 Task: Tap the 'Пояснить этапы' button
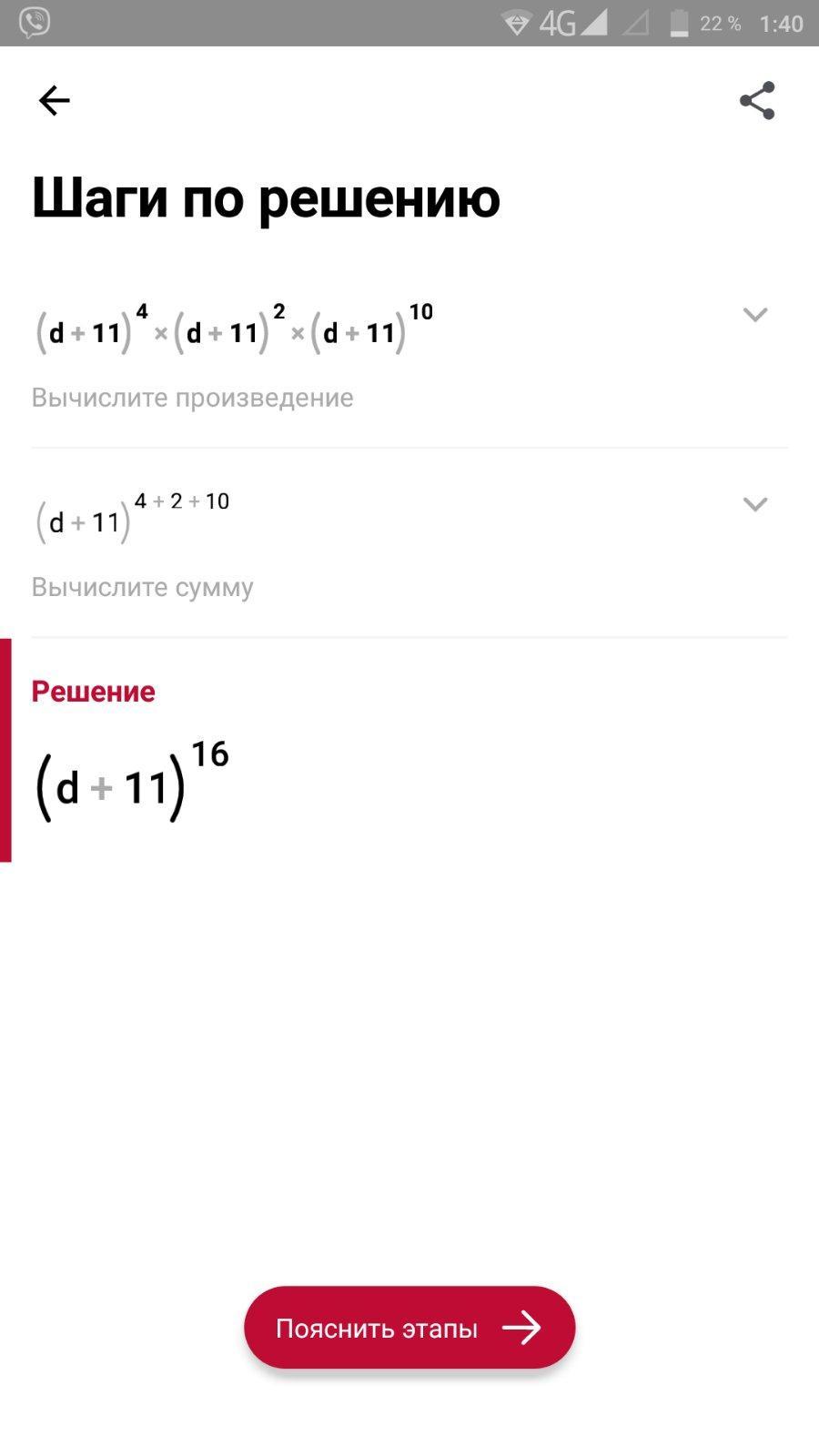[409, 1328]
